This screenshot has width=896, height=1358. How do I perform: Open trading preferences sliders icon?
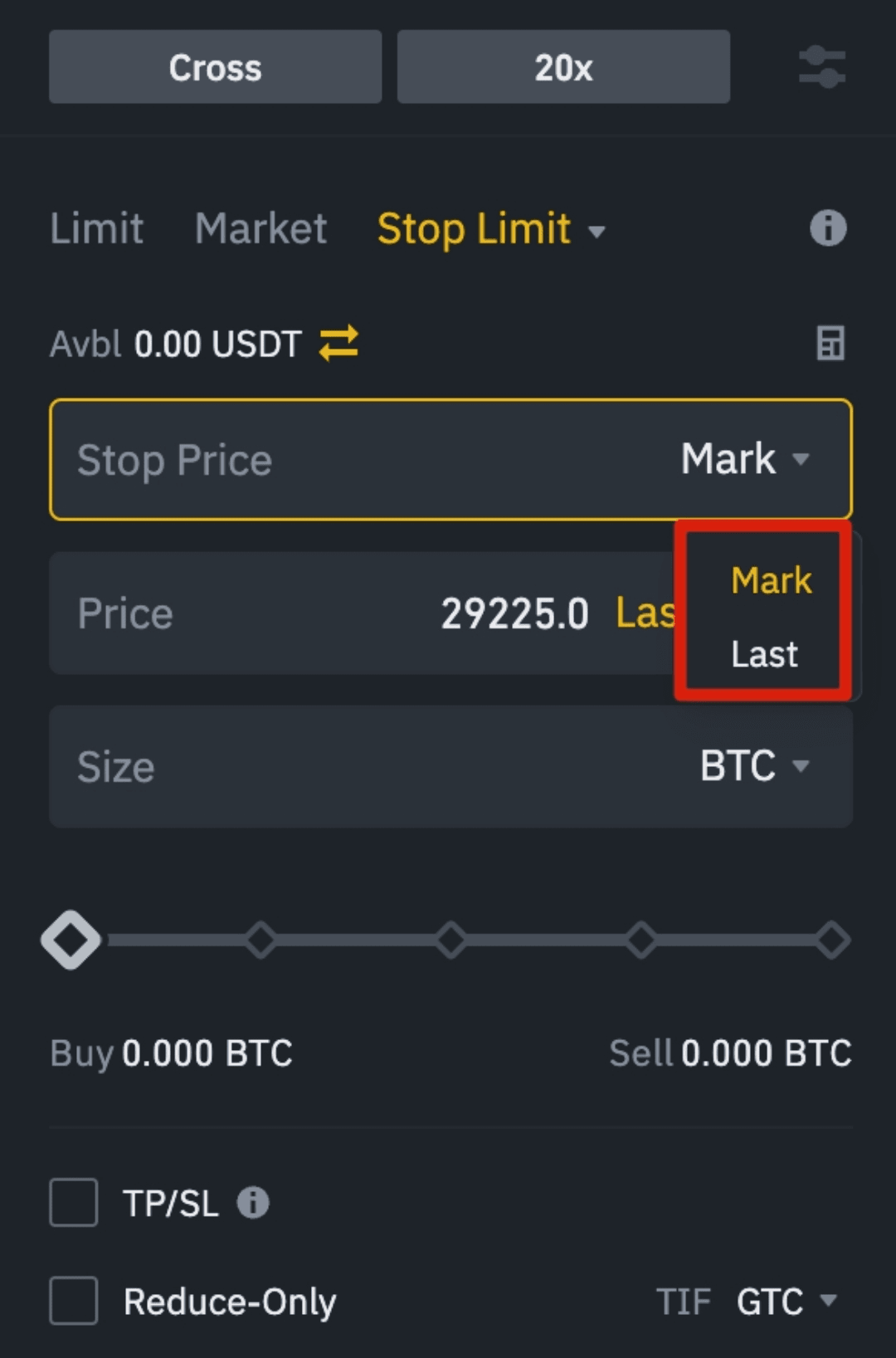click(x=821, y=67)
